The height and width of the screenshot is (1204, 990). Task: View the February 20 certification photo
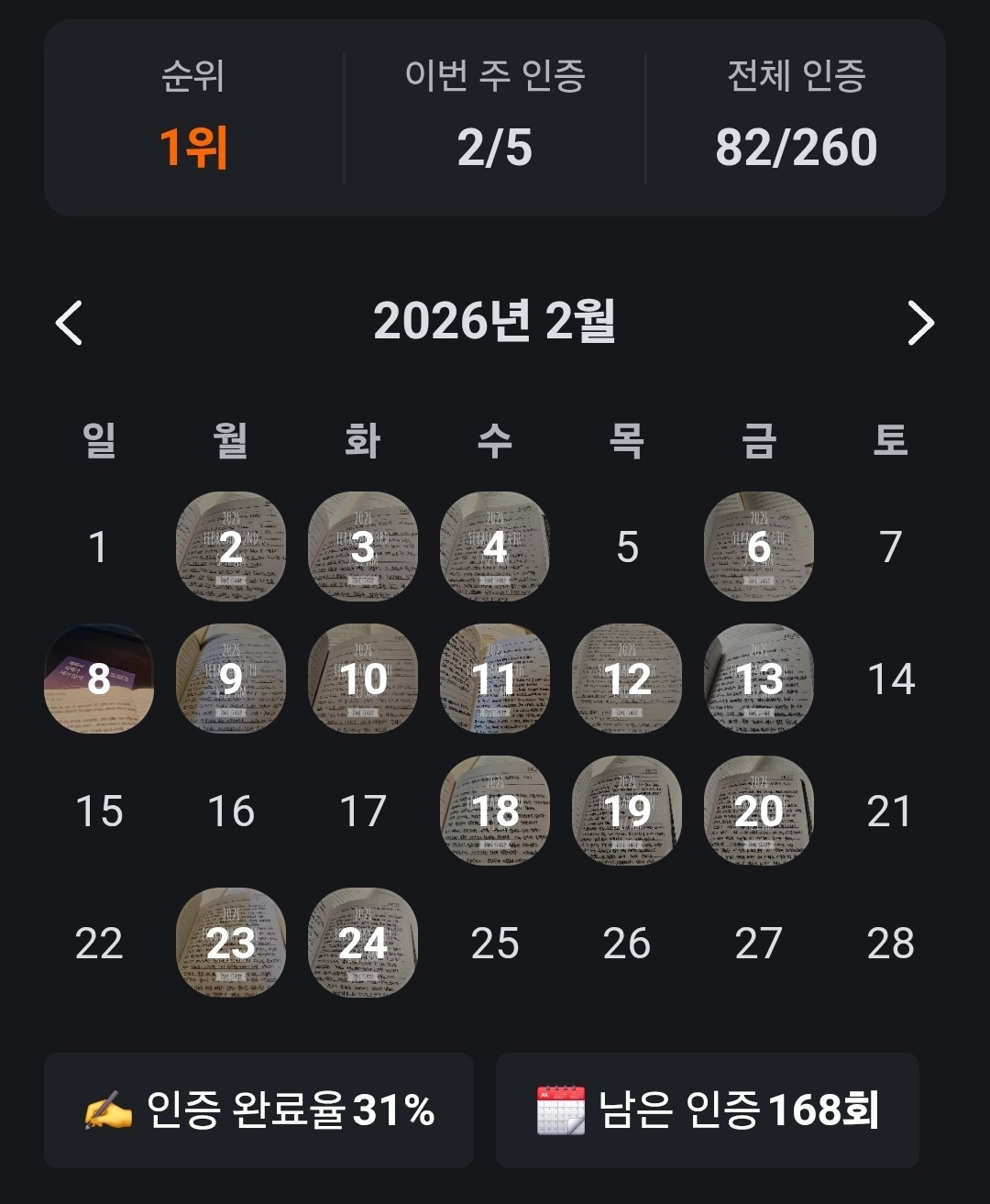tap(759, 811)
